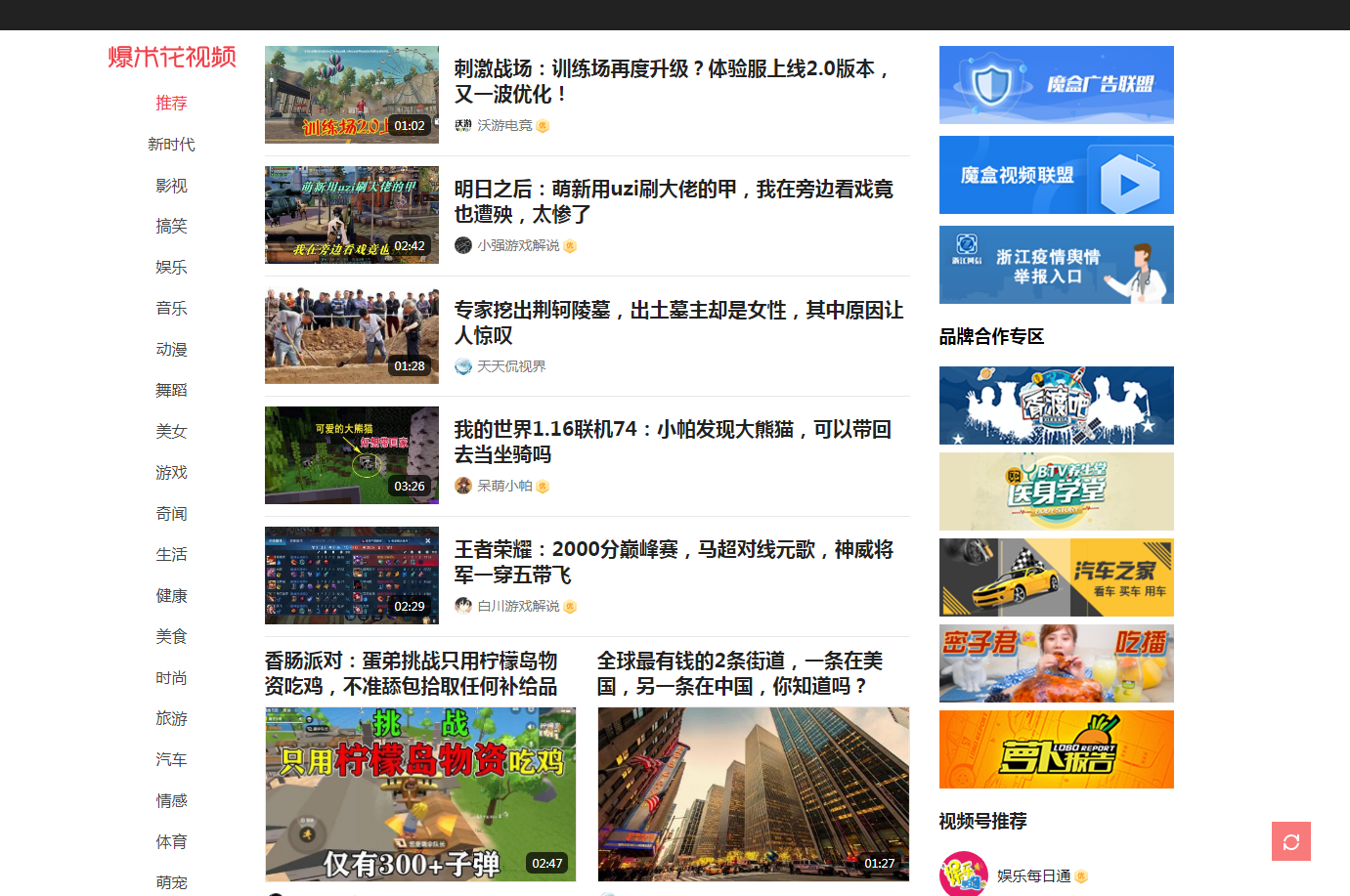
Task: Tap the 魔盒广告联盟 banner
Action: pos(1056,85)
